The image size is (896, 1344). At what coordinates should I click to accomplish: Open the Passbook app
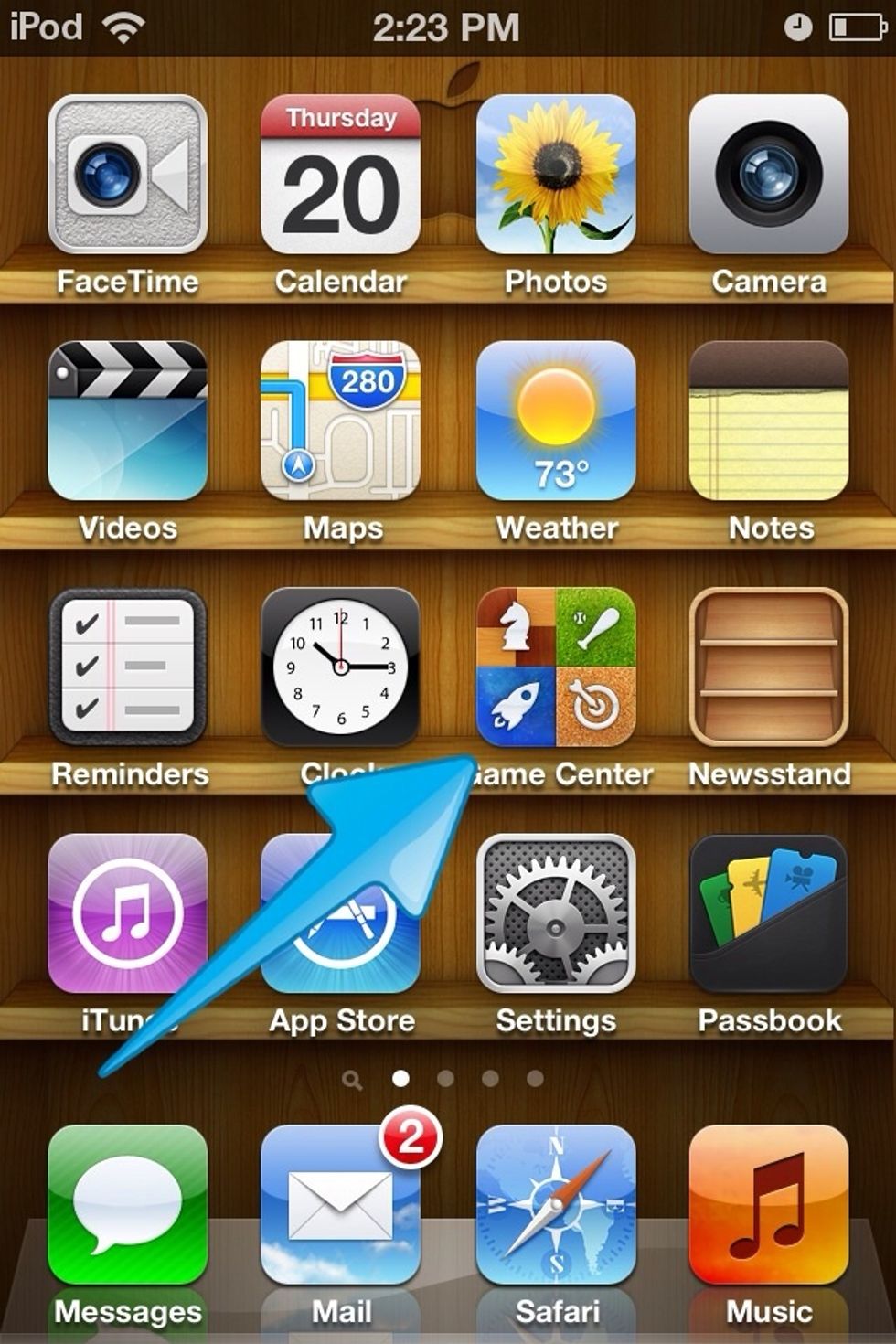(768, 912)
